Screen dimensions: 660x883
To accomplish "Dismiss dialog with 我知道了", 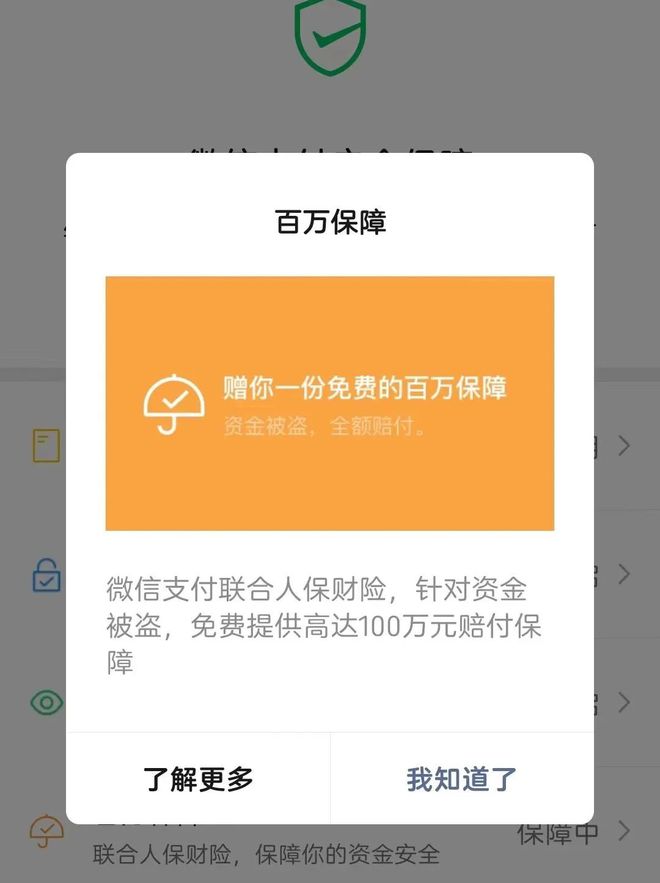I will pos(461,779).
